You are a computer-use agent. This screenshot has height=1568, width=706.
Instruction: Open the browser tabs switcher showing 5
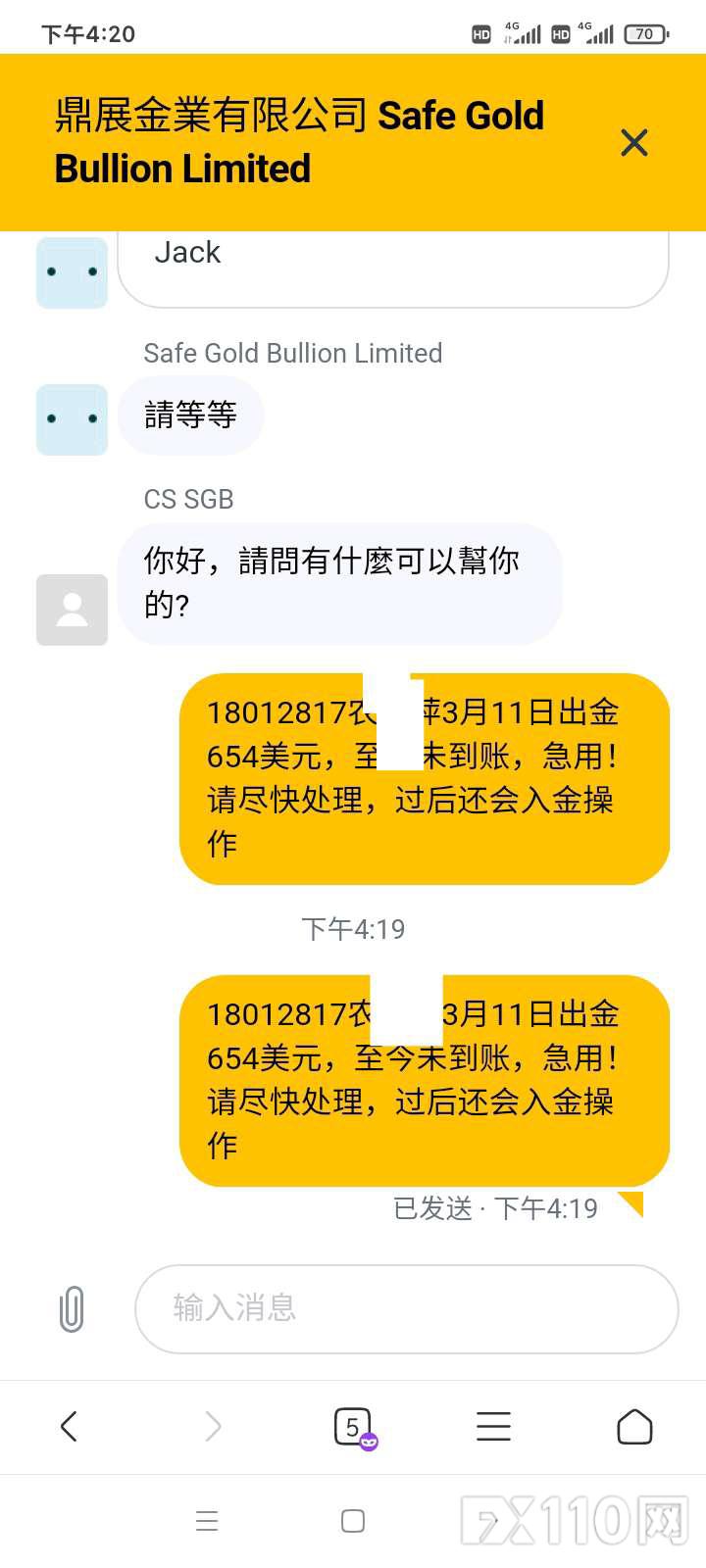[x=353, y=1427]
